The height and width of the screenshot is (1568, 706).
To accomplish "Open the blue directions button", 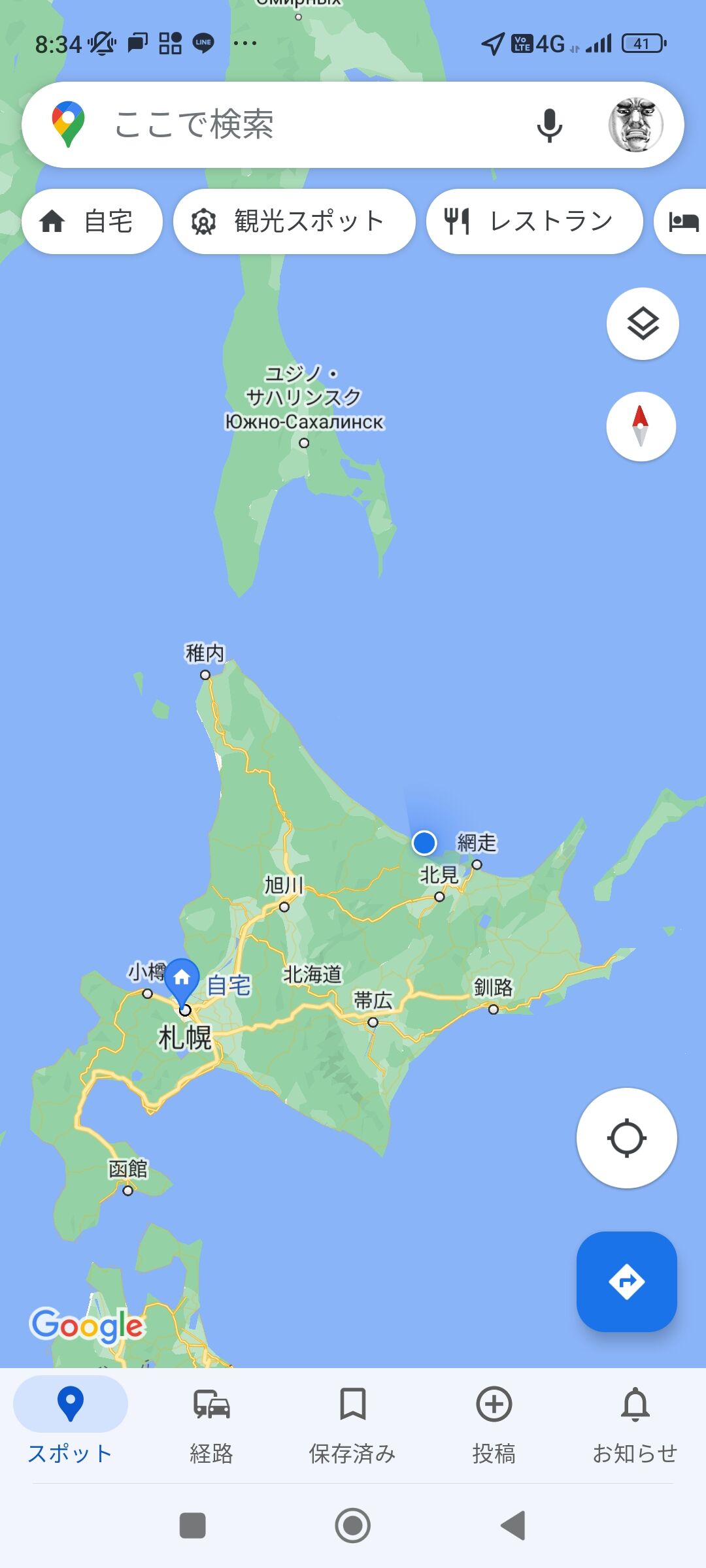I will click(626, 1282).
